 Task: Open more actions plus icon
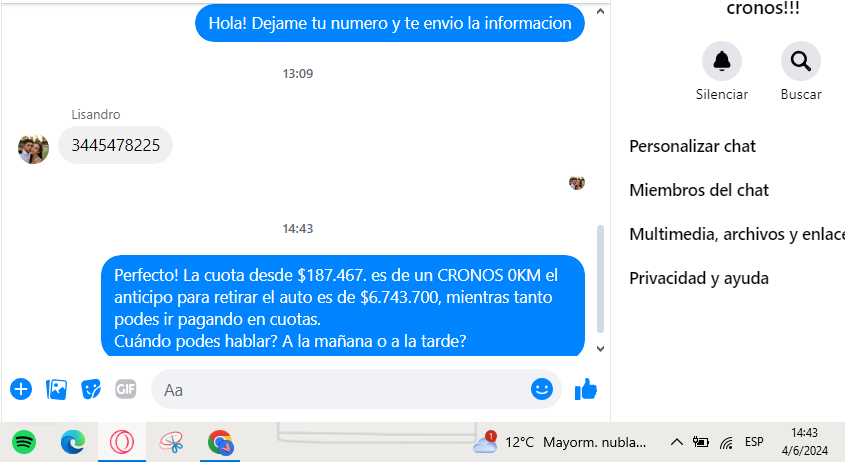click(21, 389)
